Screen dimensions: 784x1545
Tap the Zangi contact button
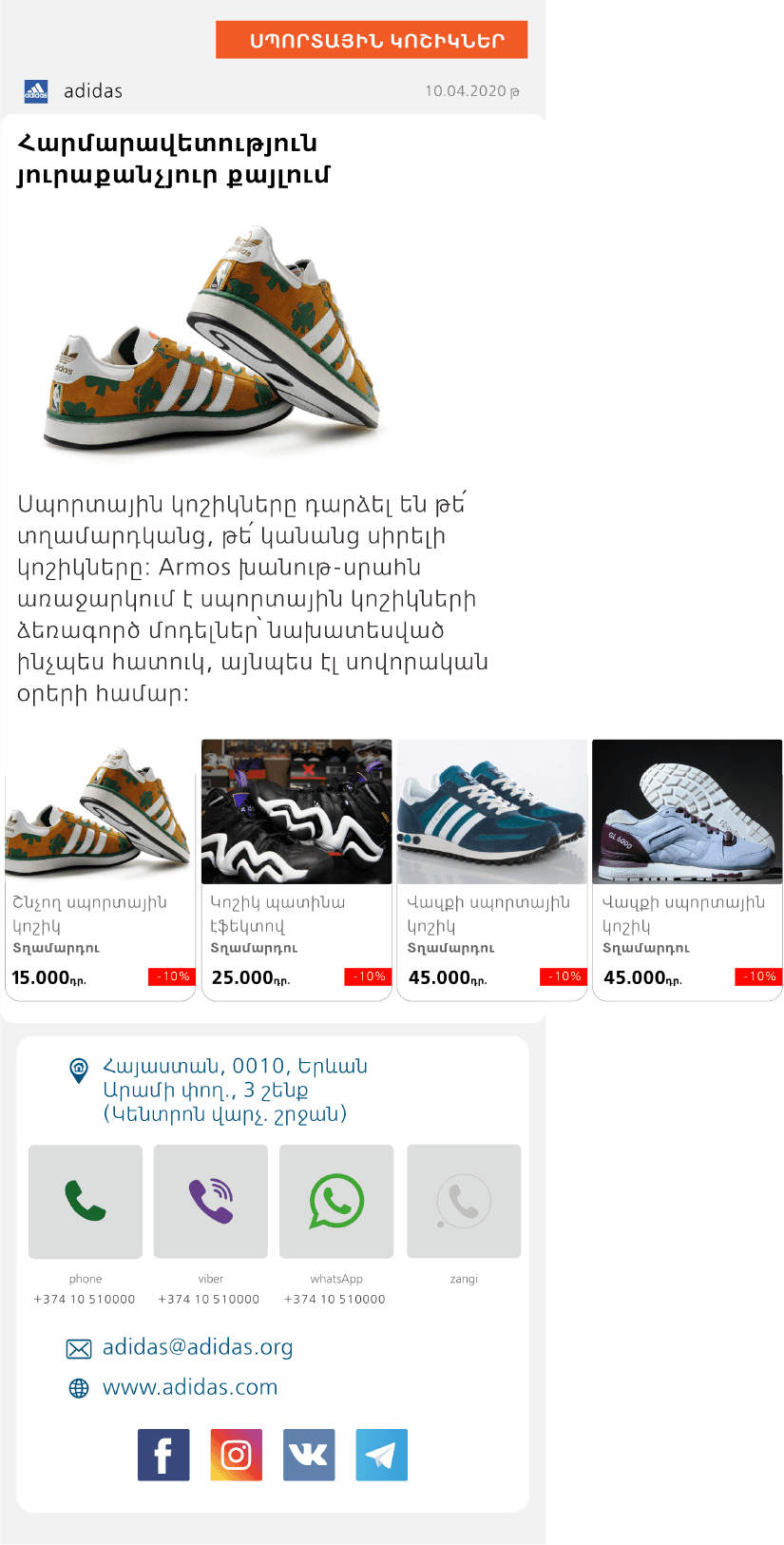tap(464, 1201)
